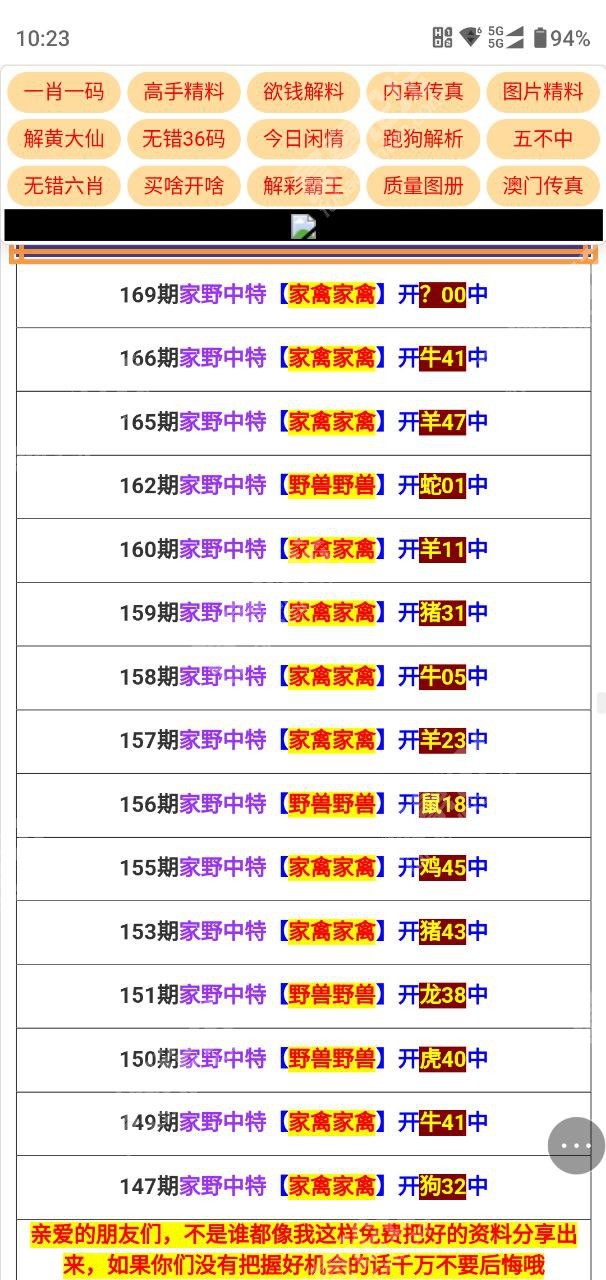Tap the 高手精料 chip
Image resolution: width=606 pixels, height=1280 pixels.
tap(184, 92)
